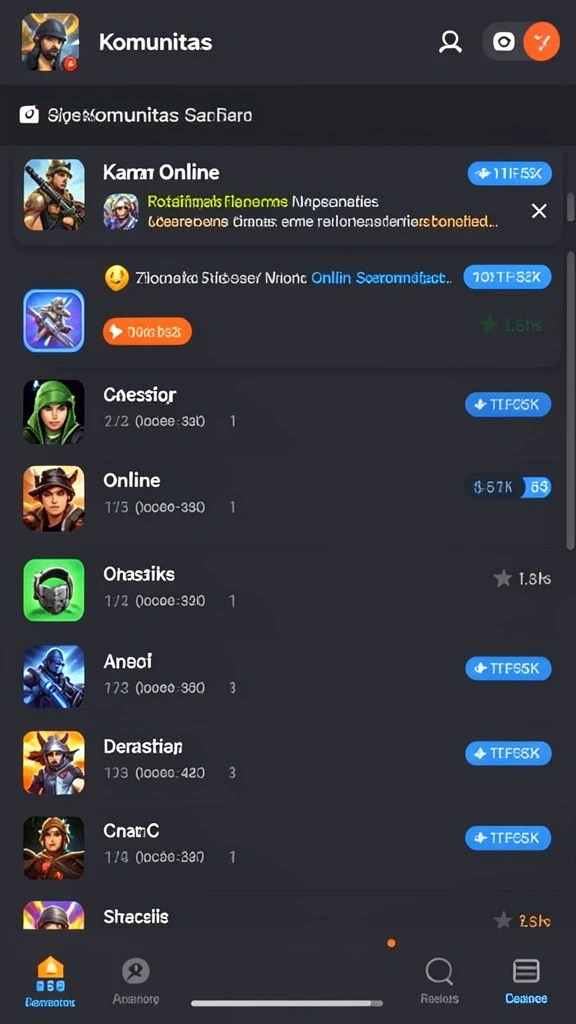Open the search tab in bottom navigation
576x1024 pixels.
click(x=440, y=980)
